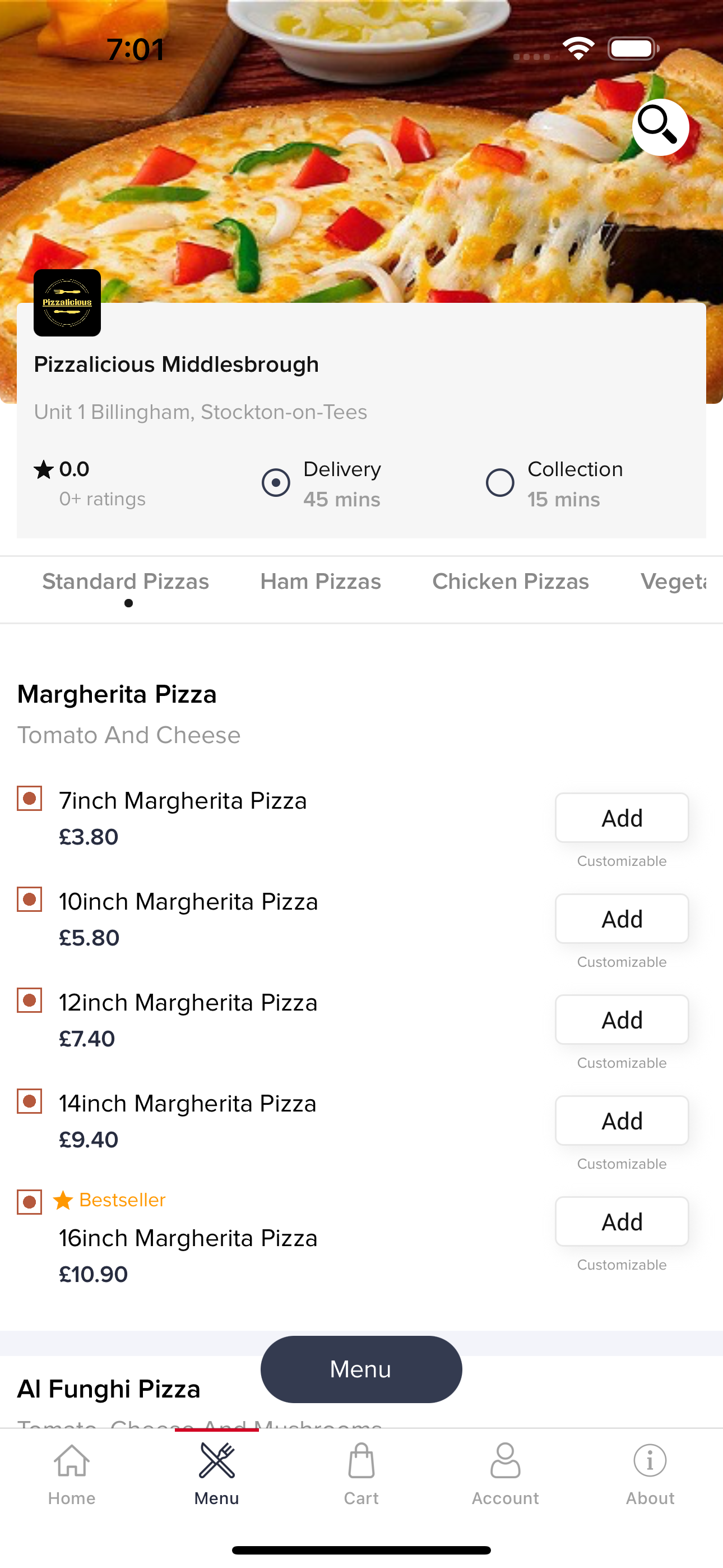
Task: Add the 16inch Margherita Pizza
Action: (x=622, y=1221)
